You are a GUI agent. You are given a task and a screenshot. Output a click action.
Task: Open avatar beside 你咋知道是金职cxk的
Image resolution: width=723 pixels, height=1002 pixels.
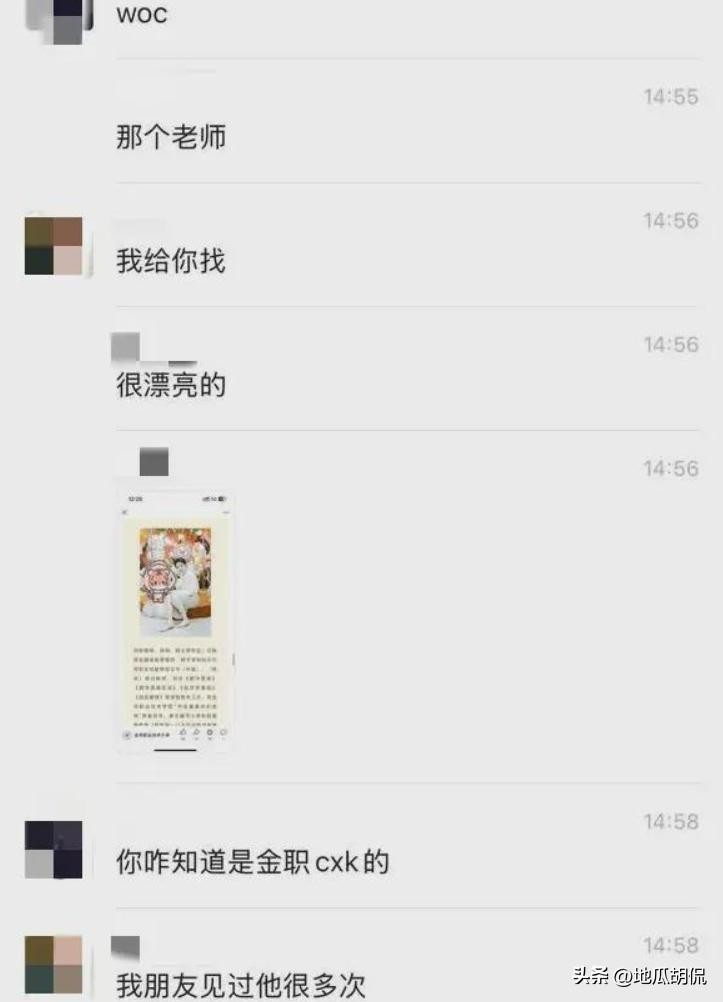(x=53, y=849)
